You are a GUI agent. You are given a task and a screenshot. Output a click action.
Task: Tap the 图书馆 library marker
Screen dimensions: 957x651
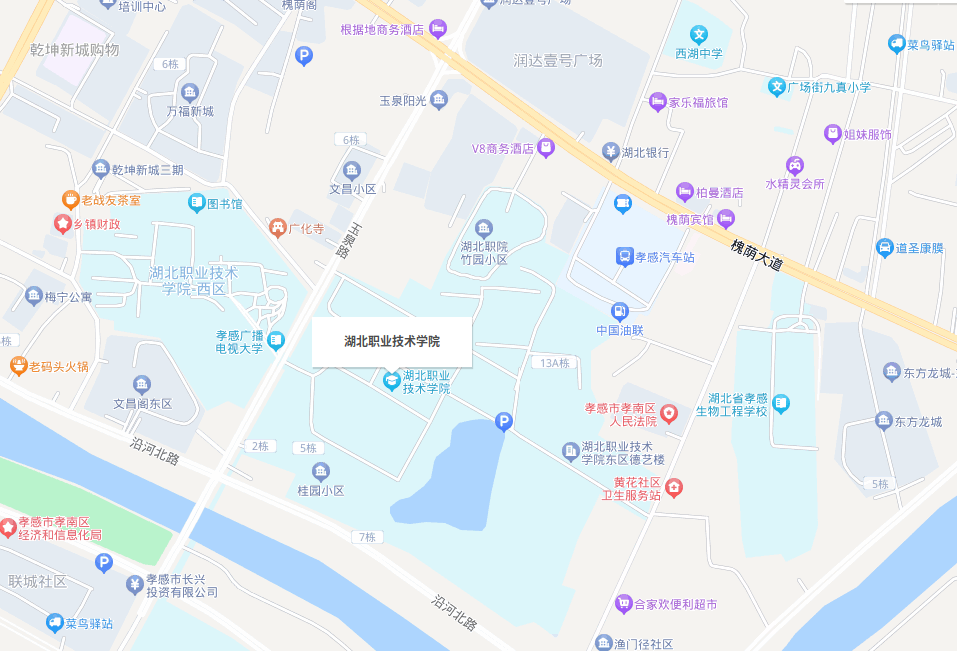click(198, 203)
